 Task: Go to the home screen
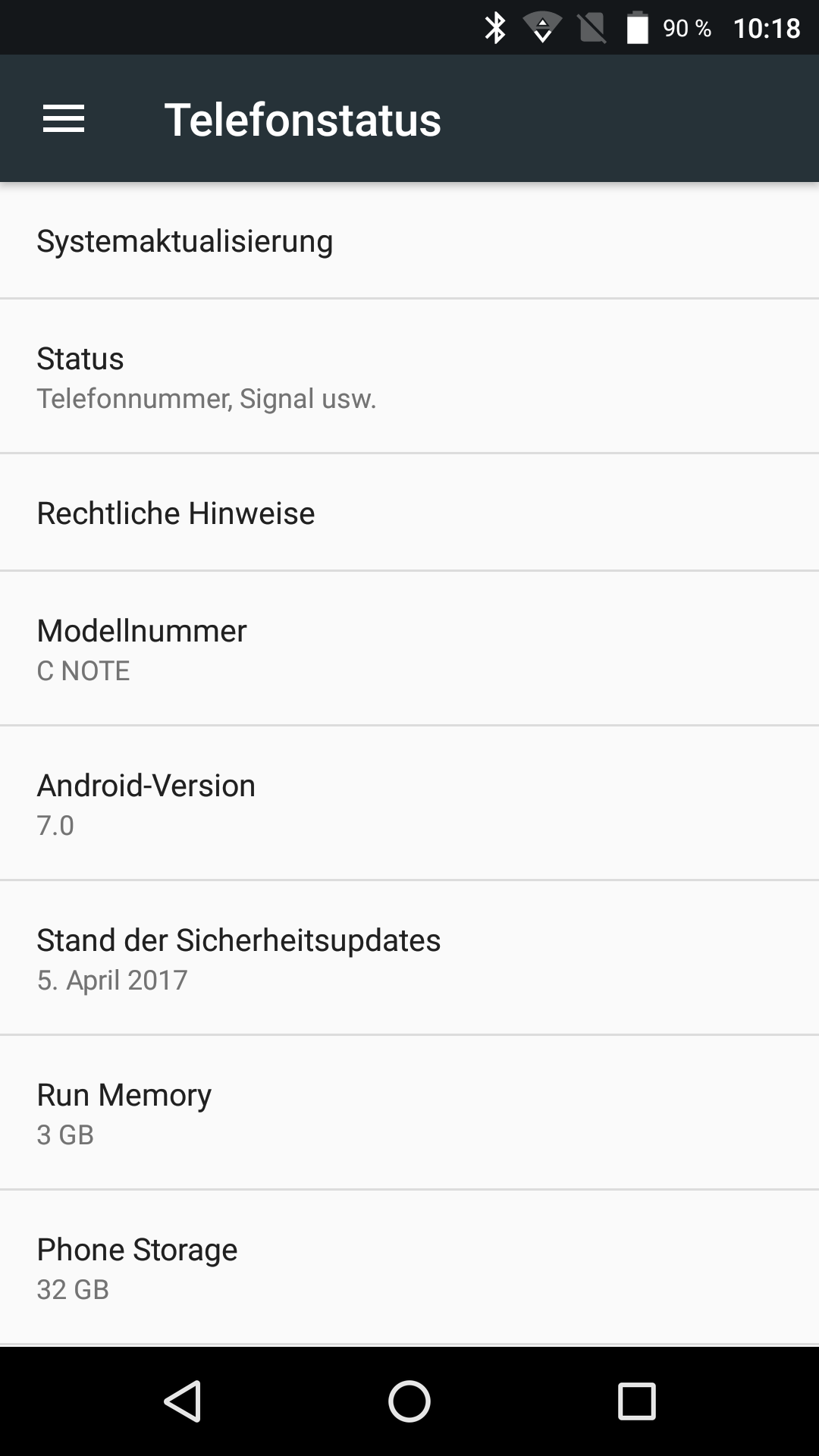409,1401
